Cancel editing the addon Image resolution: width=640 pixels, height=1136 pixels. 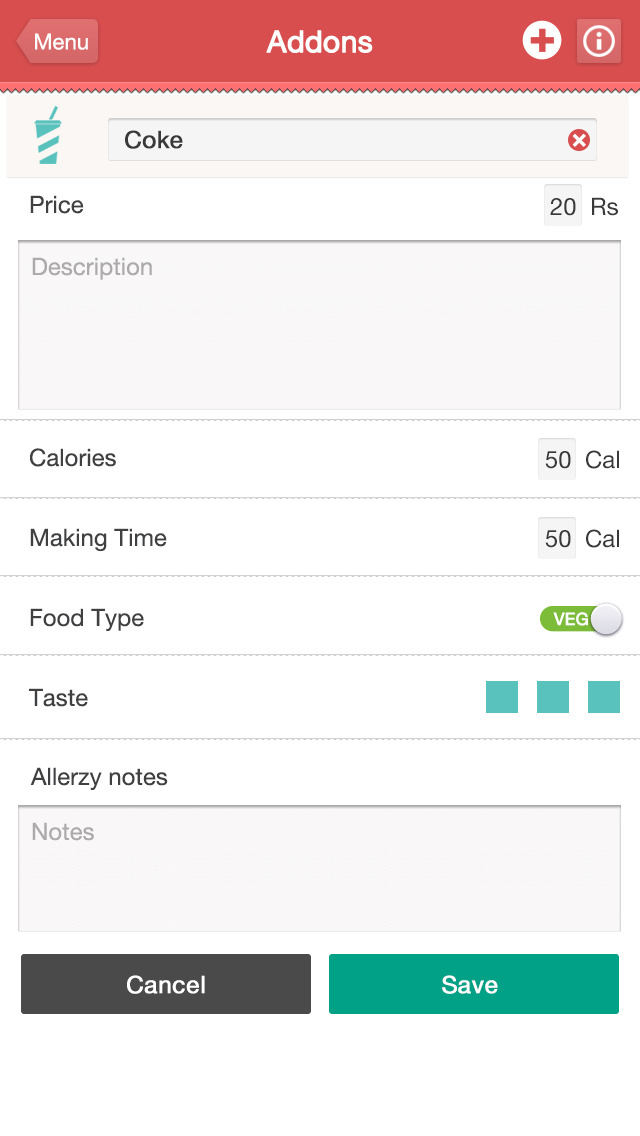[x=166, y=984]
